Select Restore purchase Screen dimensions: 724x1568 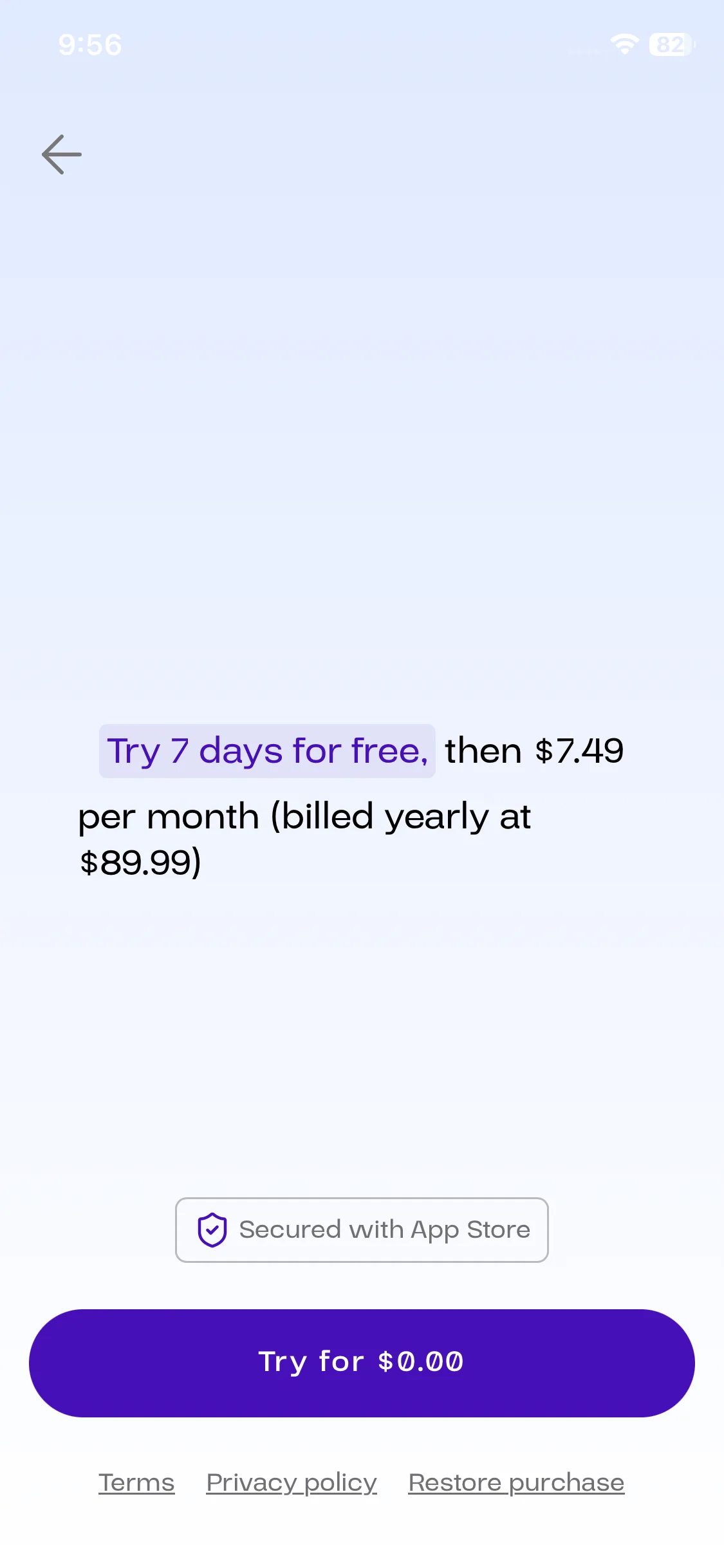pos(516,1482)
